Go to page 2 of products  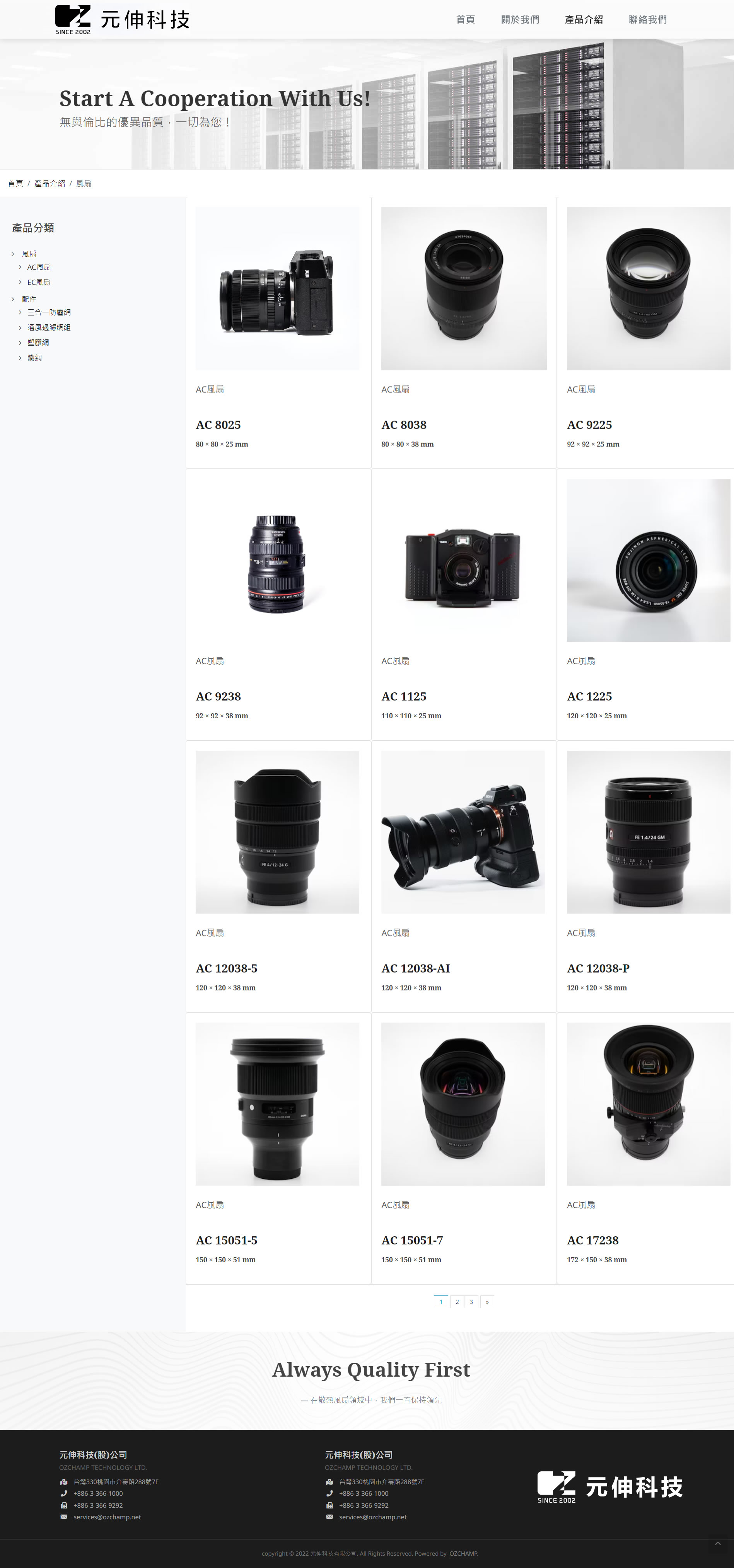tap(457, 1302)
